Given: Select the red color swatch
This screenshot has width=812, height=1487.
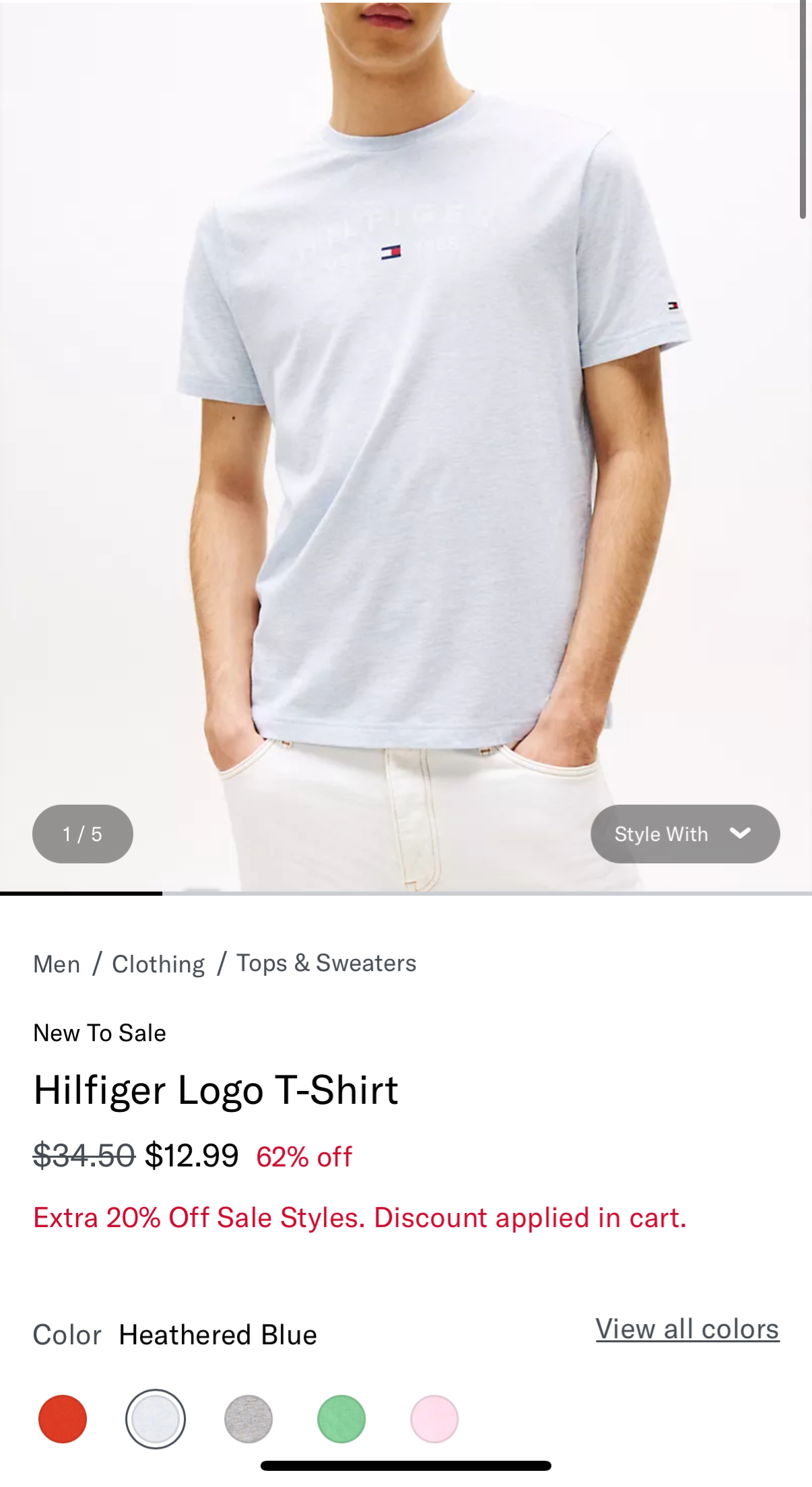Looking at the screenshot, I should coord(63,1419).
